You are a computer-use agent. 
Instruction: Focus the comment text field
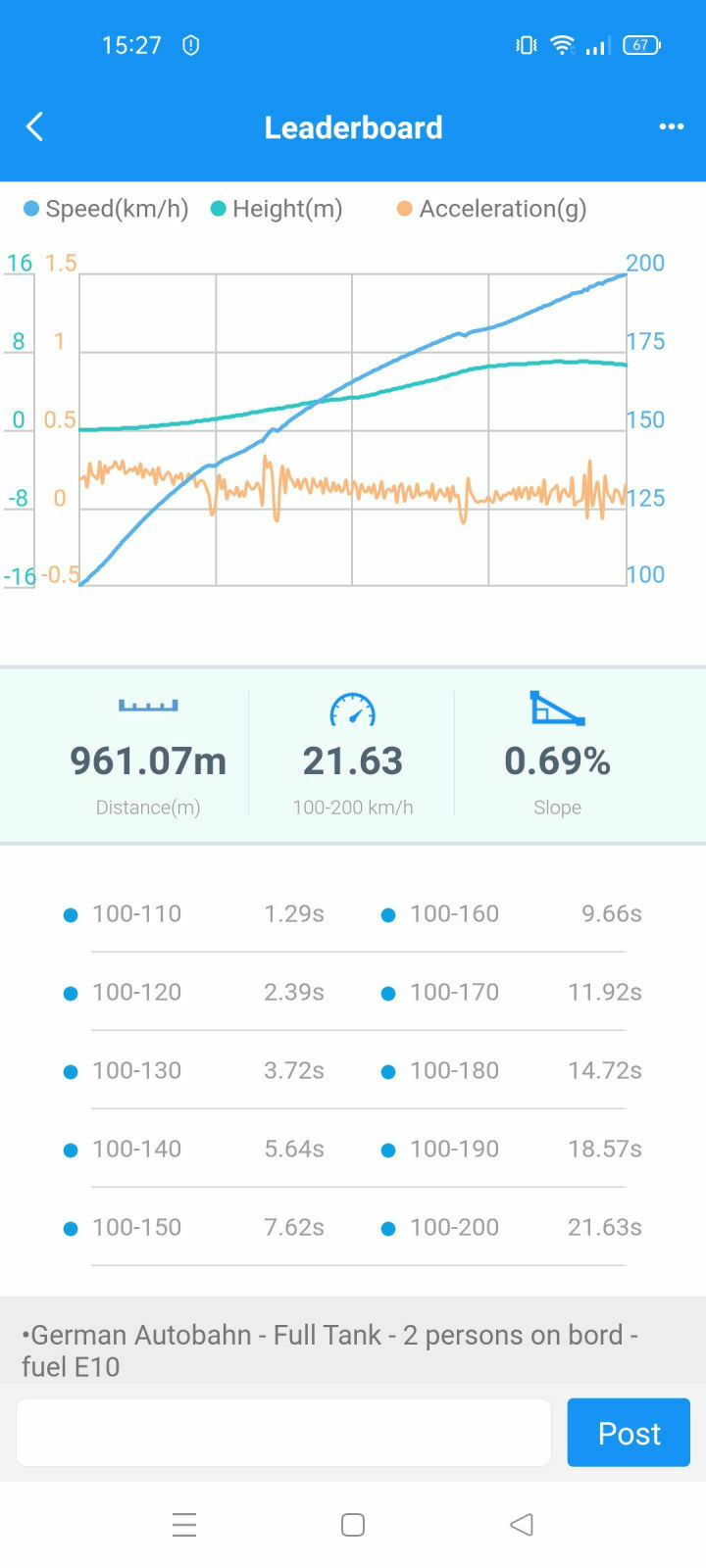[x=283, y=1433]
